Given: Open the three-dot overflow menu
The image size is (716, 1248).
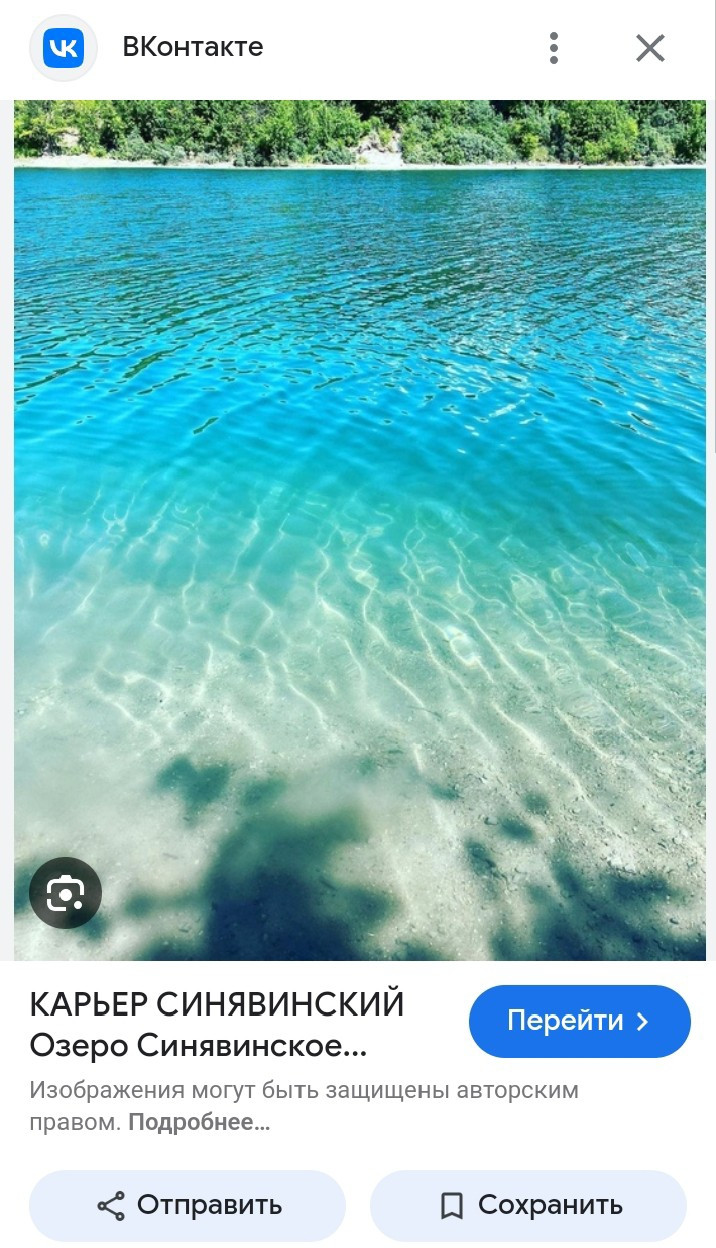Looking at the screenshot, I should click(553, 48).
